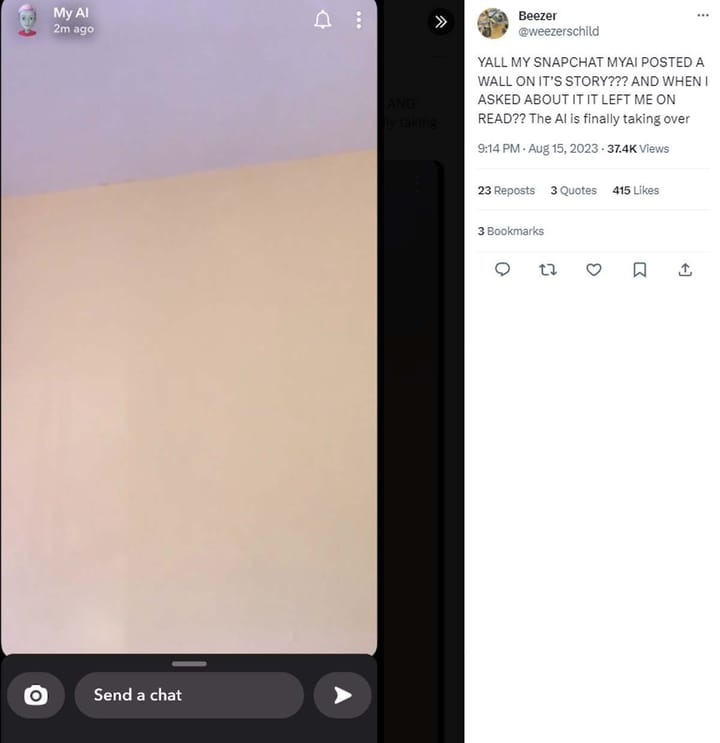
Task: Like Beezer's tweet
Action: pos(594,269)
